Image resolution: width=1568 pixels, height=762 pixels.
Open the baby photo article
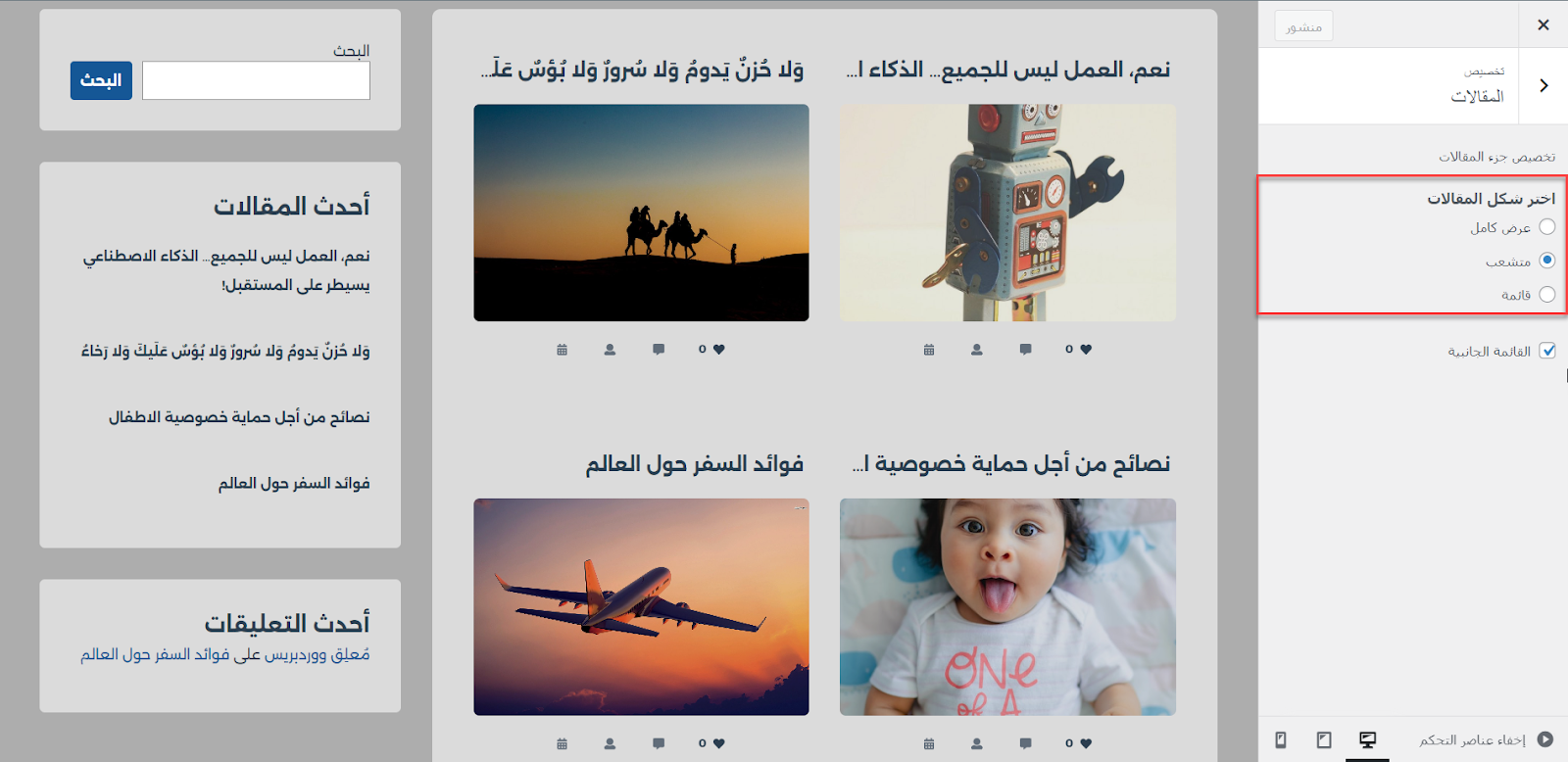(x=1007, y=606)
